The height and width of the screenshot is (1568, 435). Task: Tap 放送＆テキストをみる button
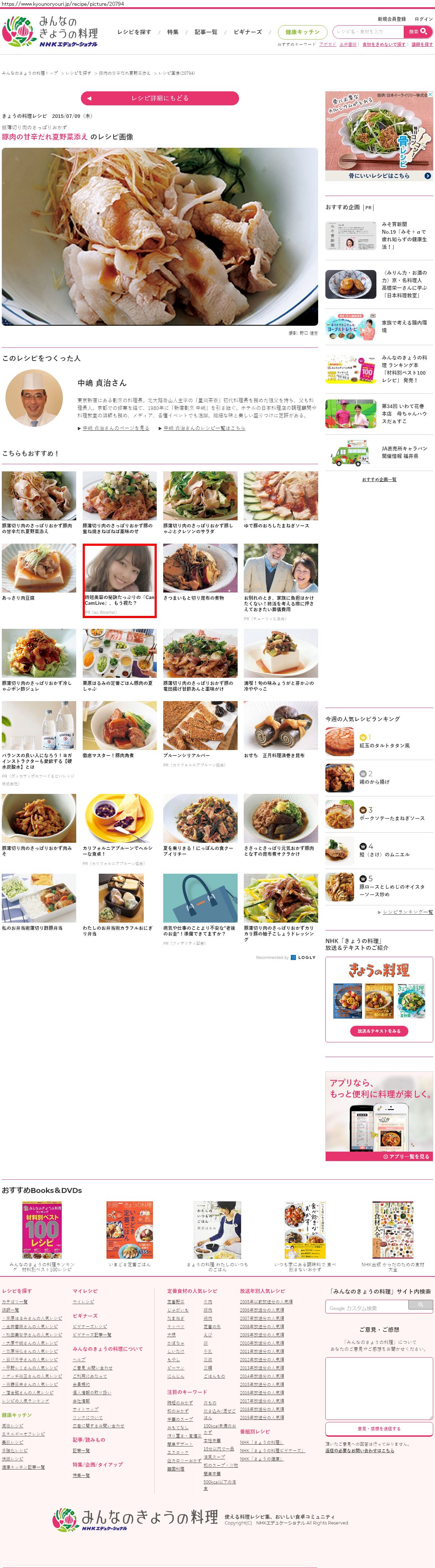click(x=379, y=1031)
